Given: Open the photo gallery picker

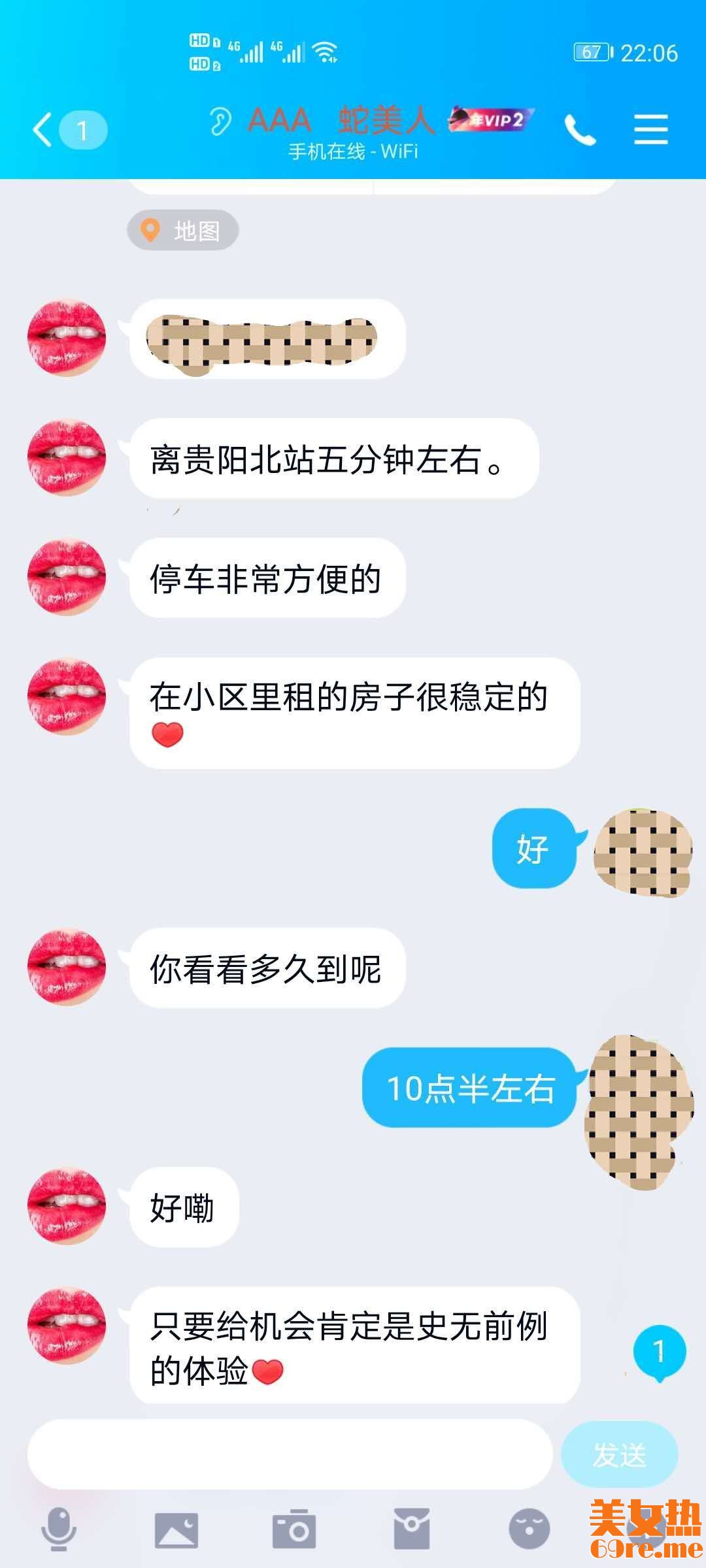Looking at the screenshot, I should click(x=176, y=1529).
